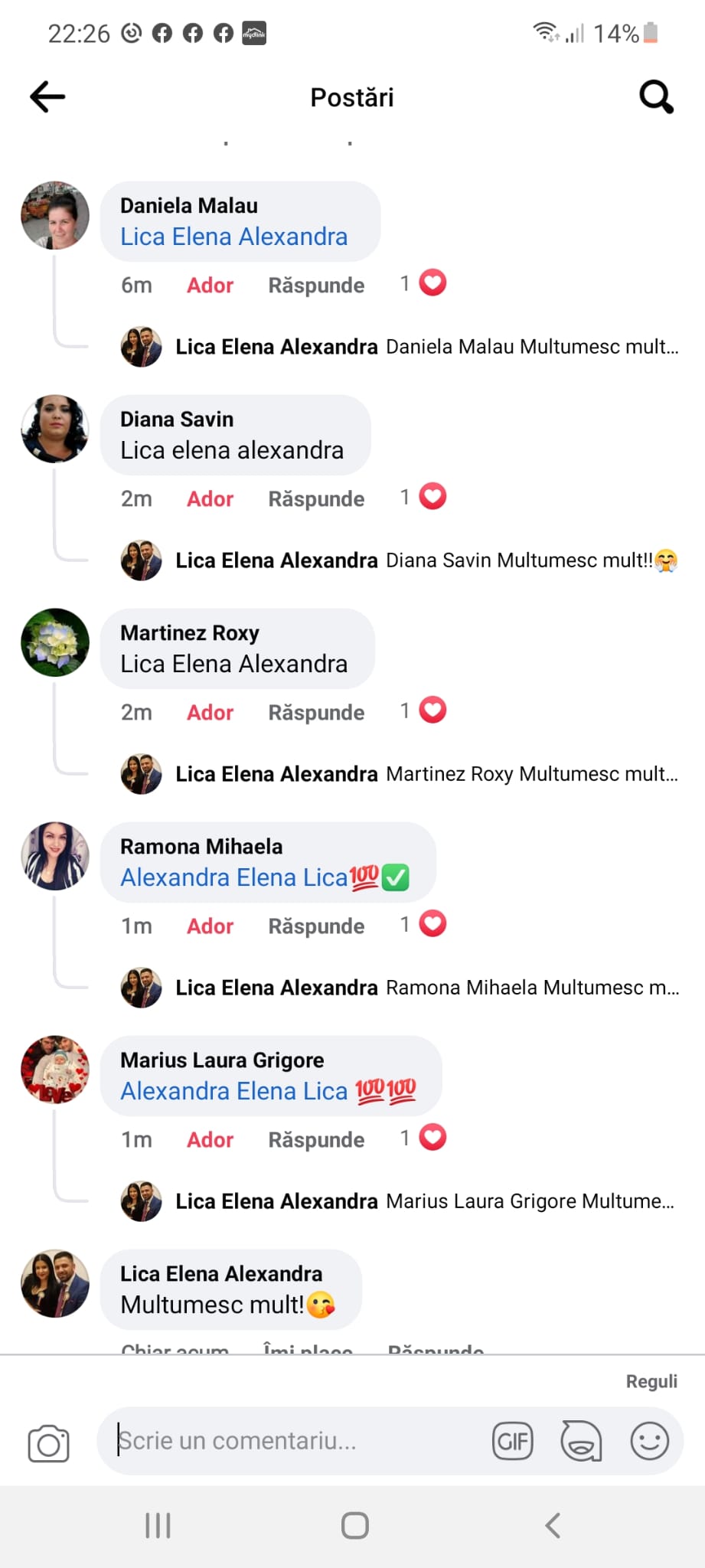
Task: Attach a photo with the camera icon
Action: click(48, 1443)
